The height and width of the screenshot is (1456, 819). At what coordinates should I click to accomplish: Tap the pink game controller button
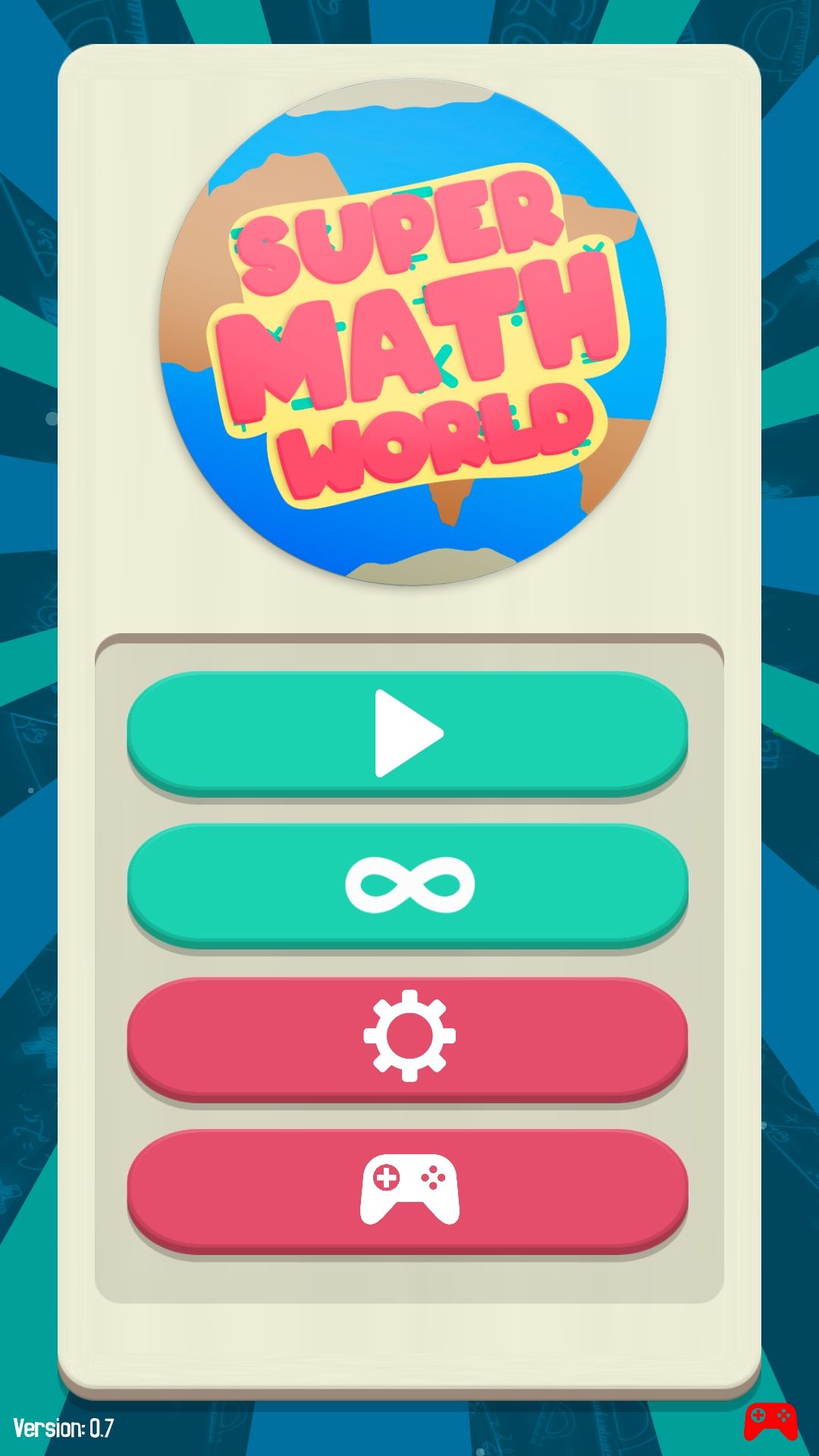point(408,1188)
